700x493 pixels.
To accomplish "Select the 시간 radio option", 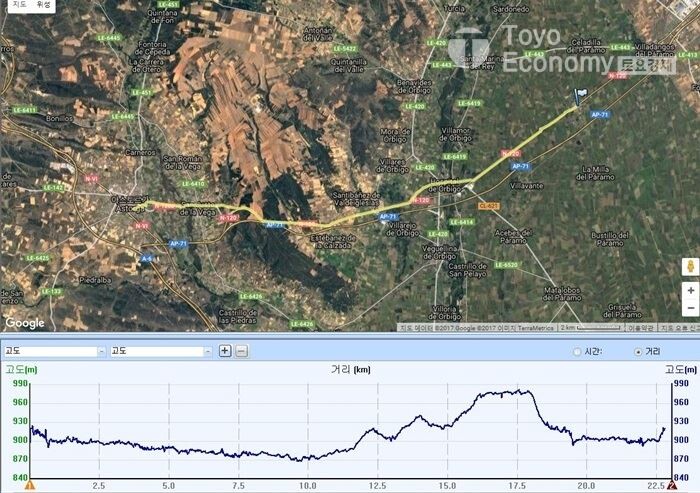I will [577, 352].
